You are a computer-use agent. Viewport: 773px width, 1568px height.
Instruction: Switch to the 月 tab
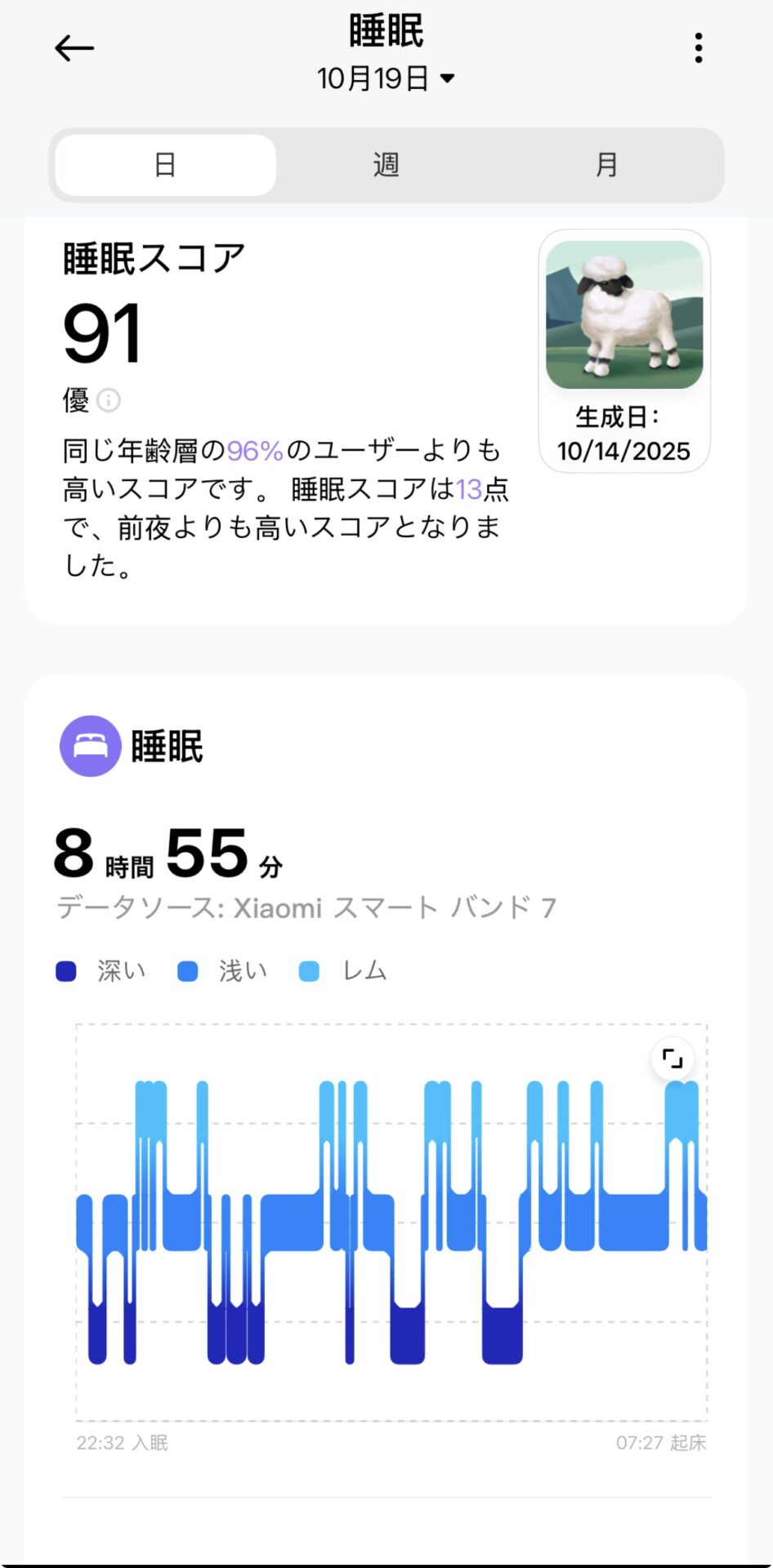click(x=605, y=165)
